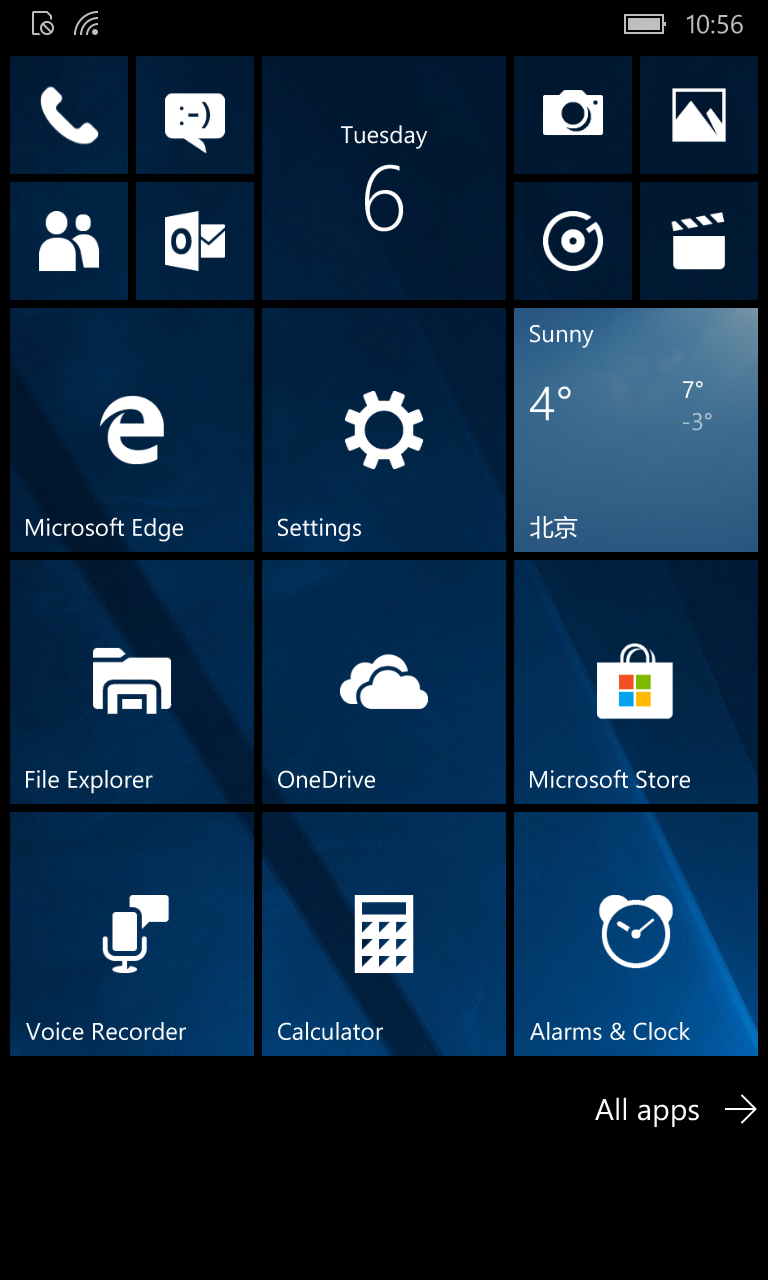Open the Phone dialer tile

69,115
